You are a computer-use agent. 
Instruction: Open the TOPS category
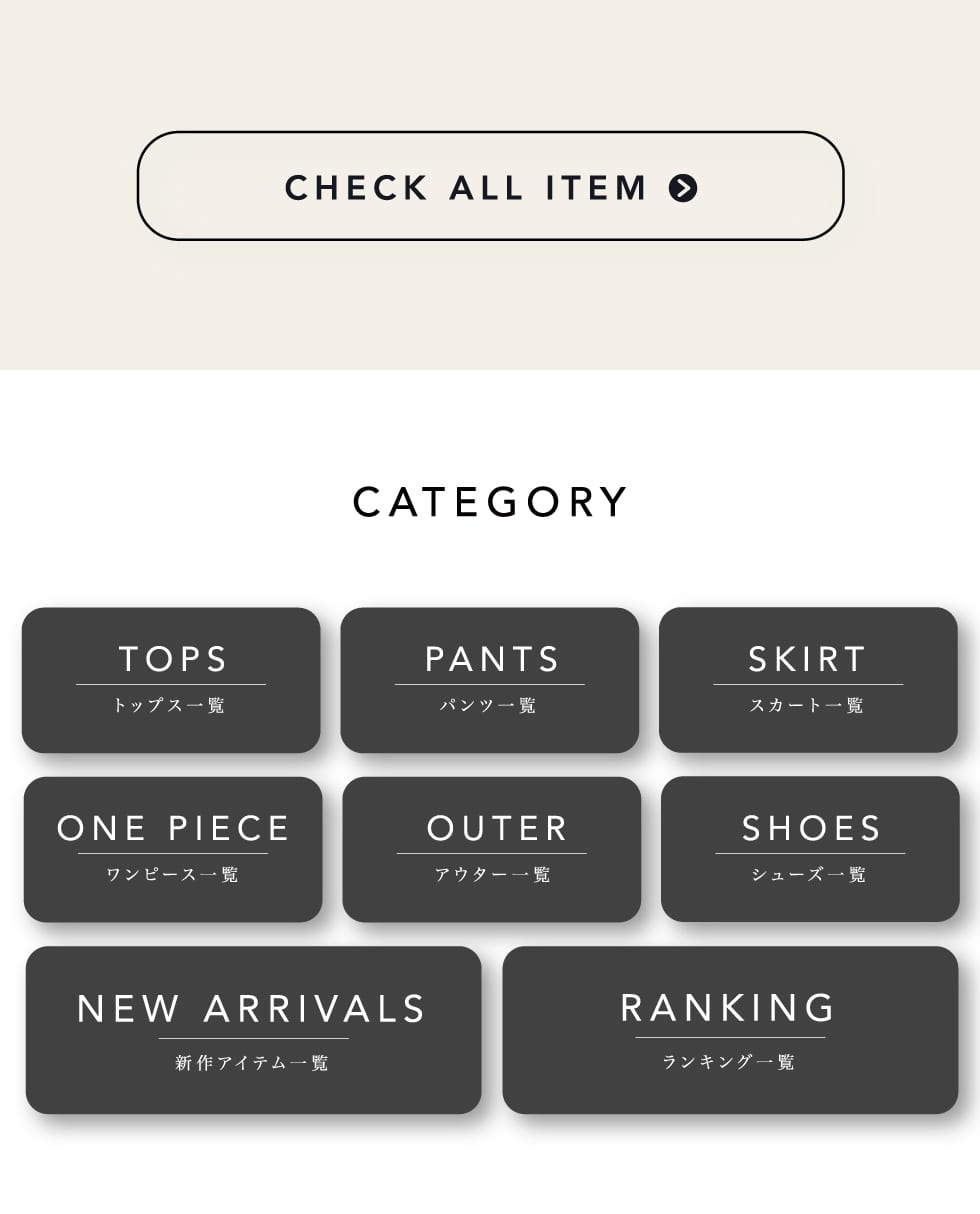171,680
